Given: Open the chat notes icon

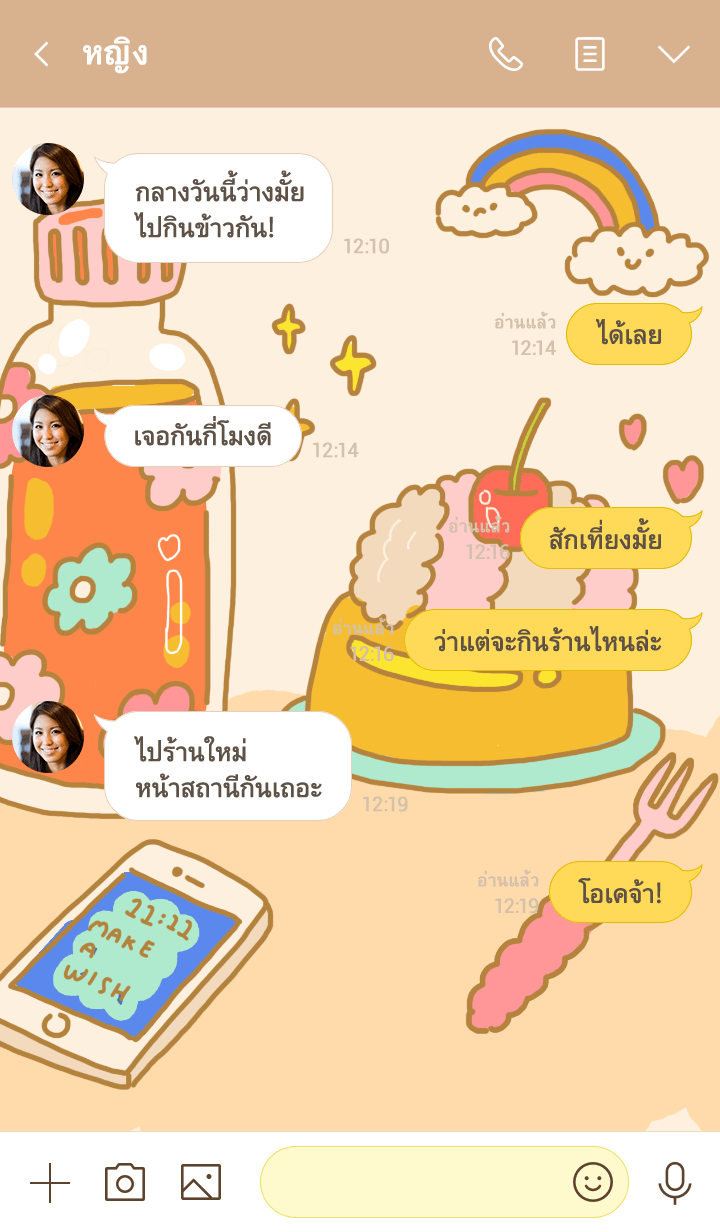Looking at the screenshot, I should click(x=590, y=54).
